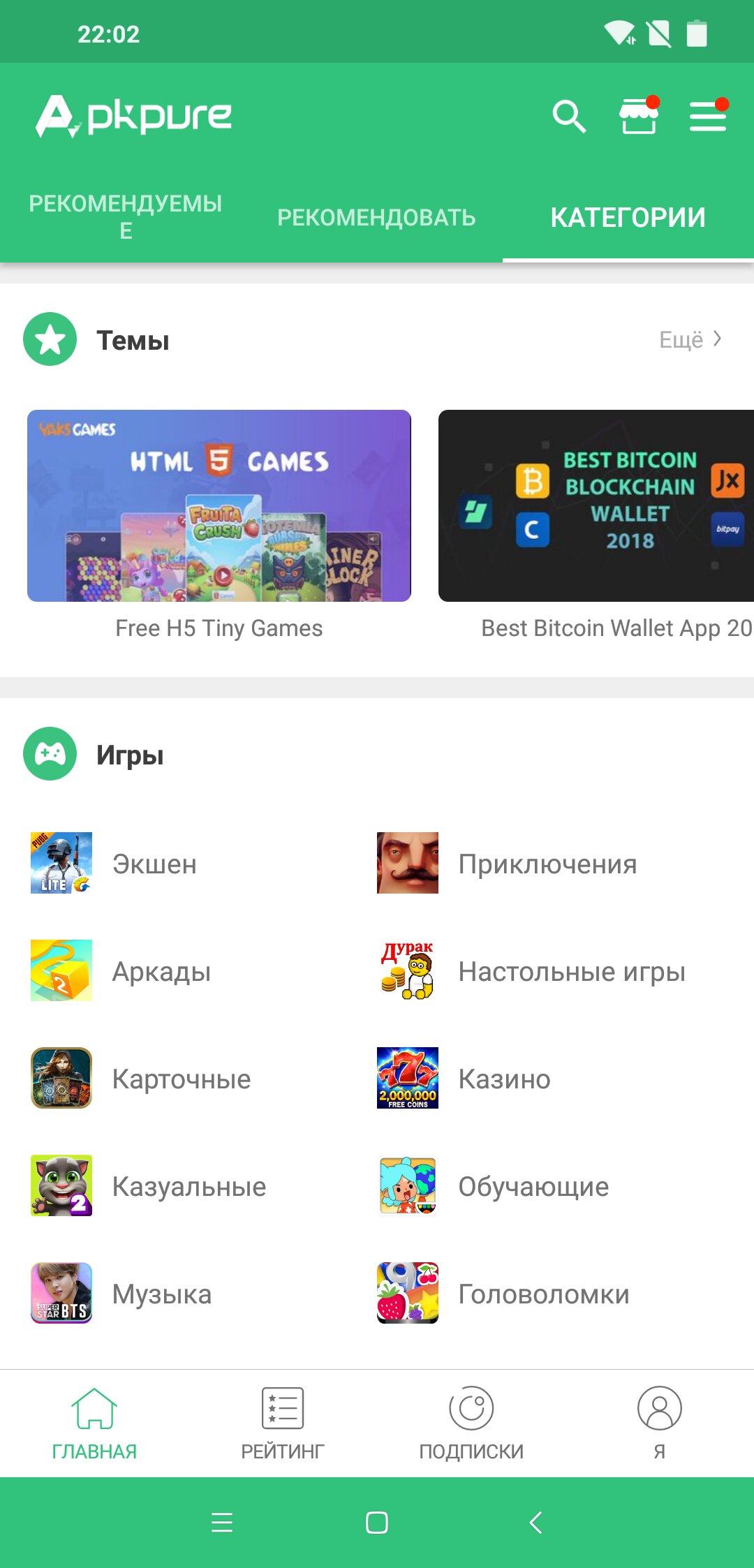Select the Настольные игры category
The height and width of the screenshot is (1568, 754).
pos(571,972)
